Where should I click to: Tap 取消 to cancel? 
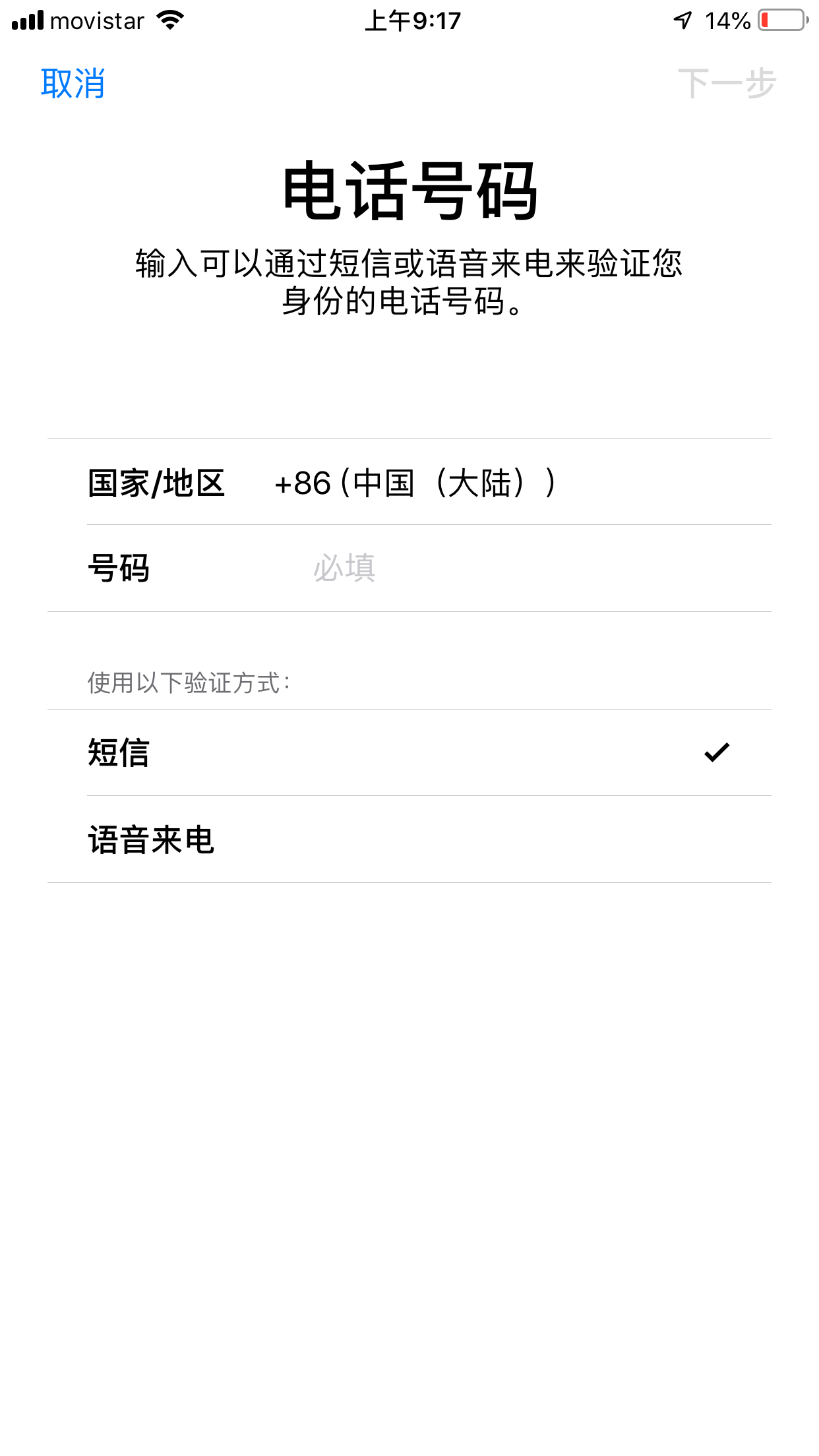(x=73, y=84)
